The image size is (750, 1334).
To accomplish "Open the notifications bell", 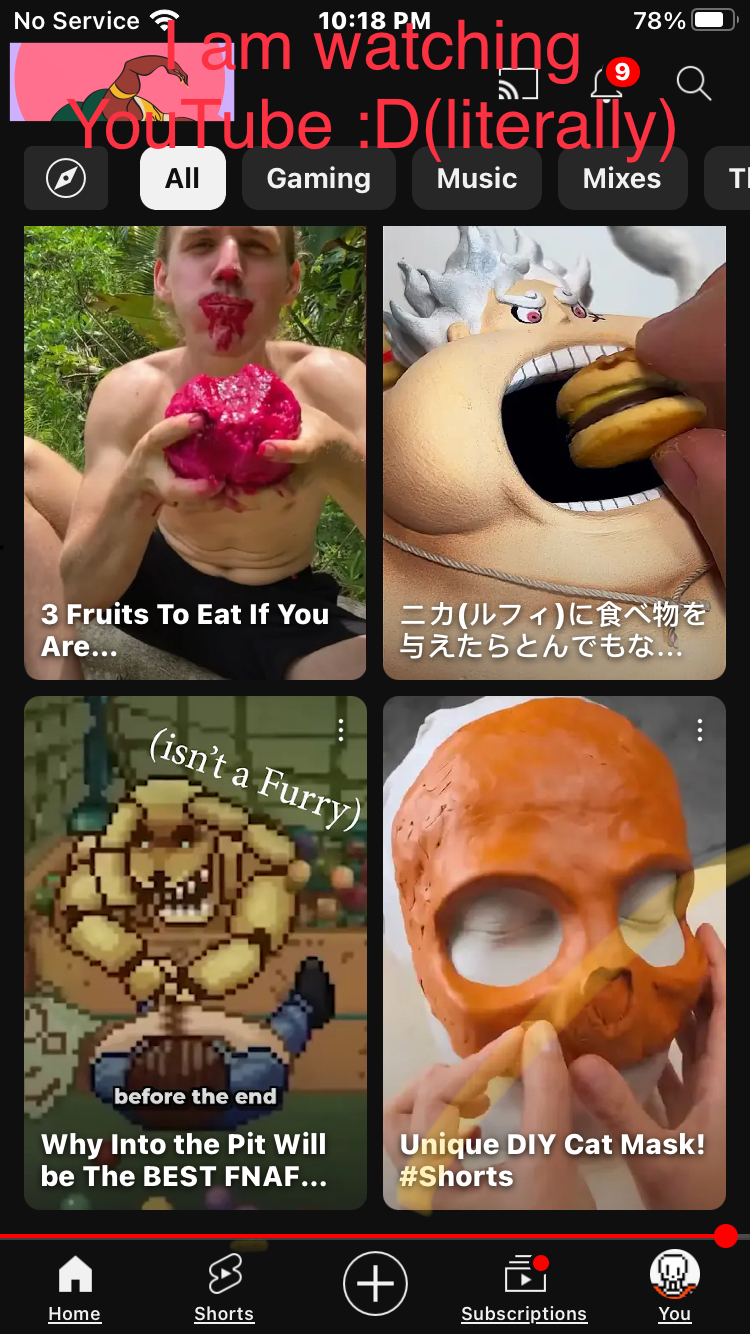I will click(607, 84).
